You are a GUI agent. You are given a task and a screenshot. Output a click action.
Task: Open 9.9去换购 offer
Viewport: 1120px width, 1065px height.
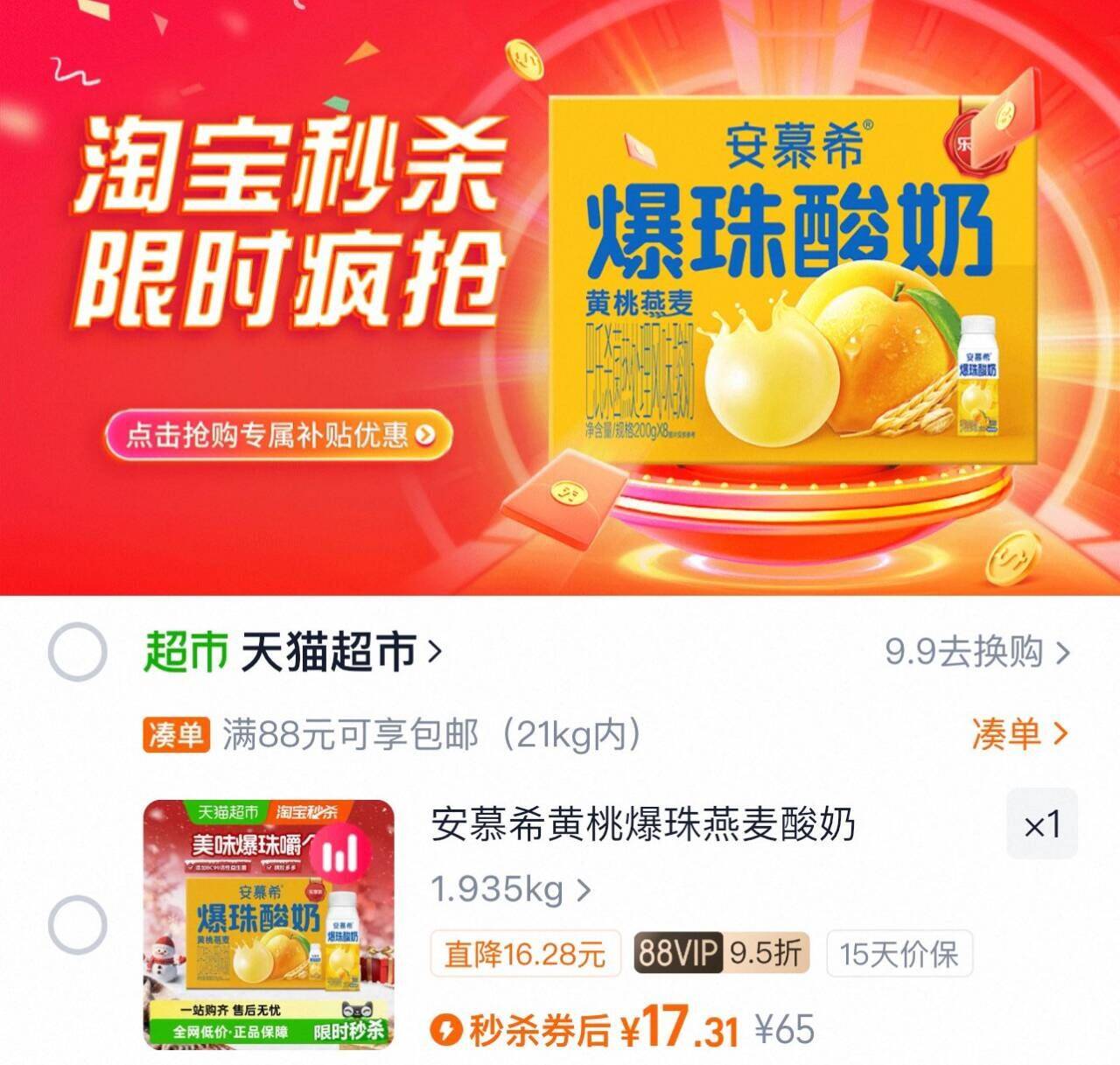pos(976,652)
